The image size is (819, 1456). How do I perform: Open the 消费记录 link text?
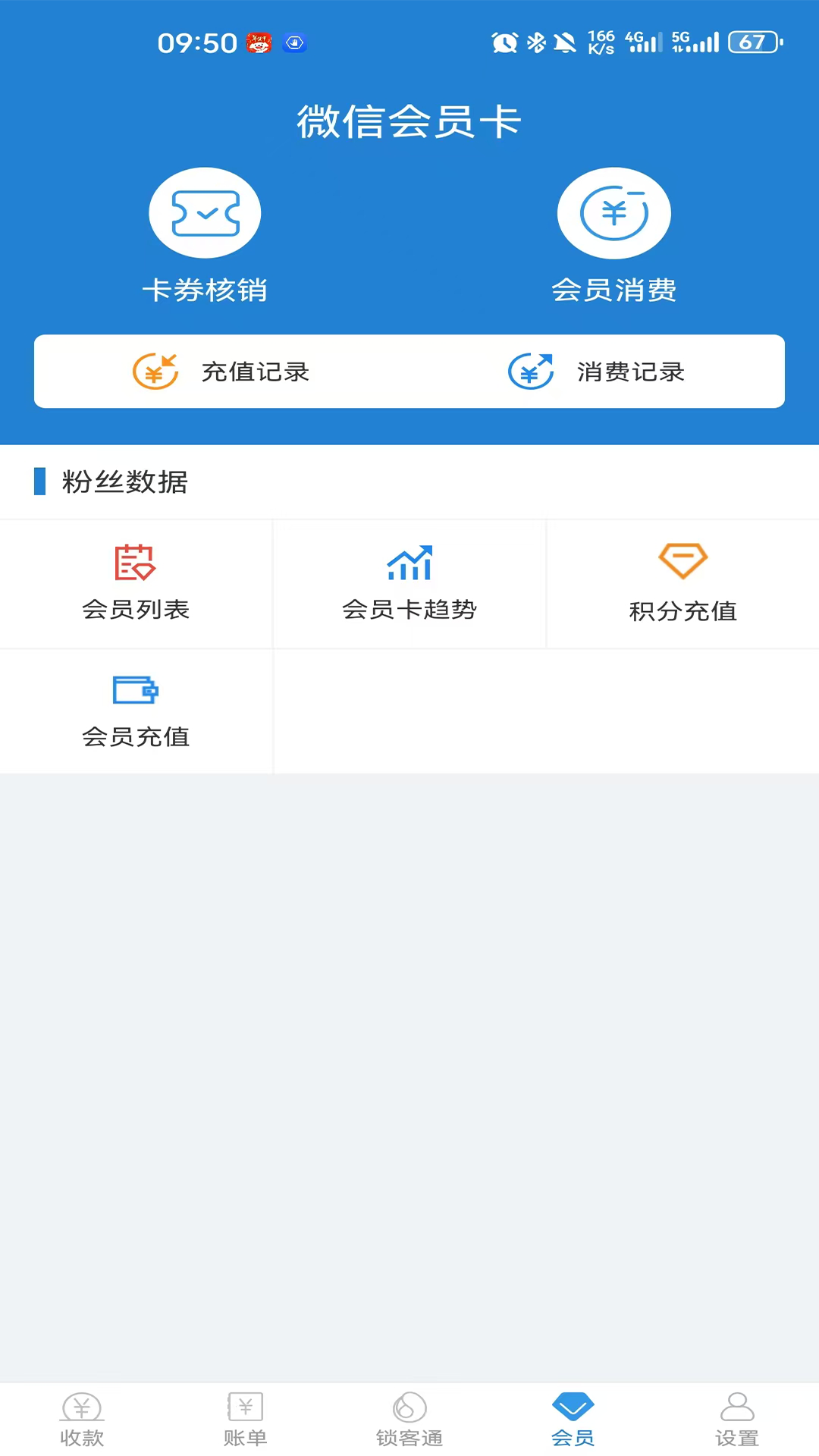631,372
